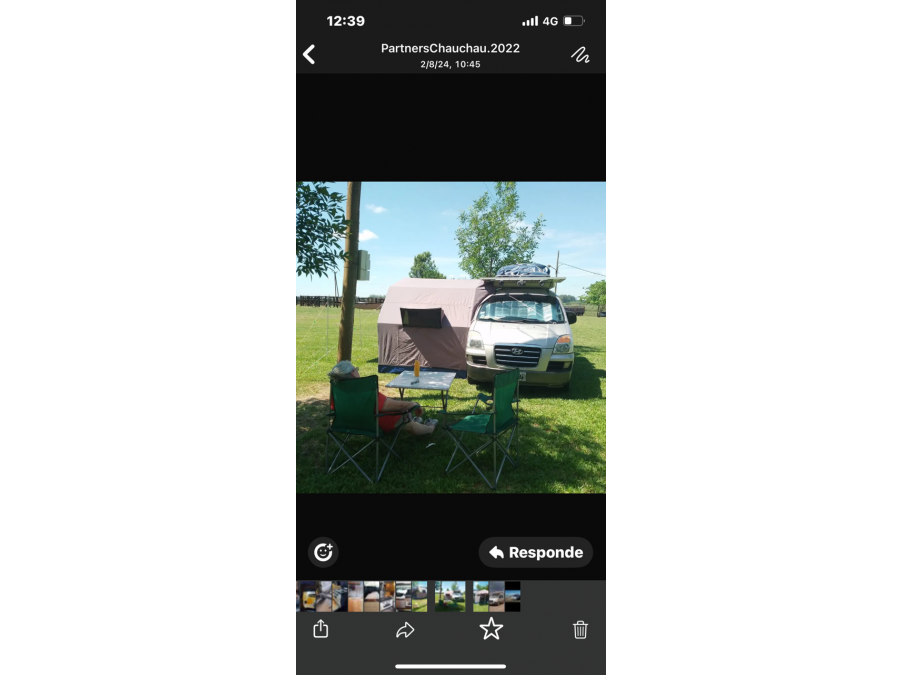Delete this photo with the trash icon
This screenshot has width=900, height=675.
580,630
